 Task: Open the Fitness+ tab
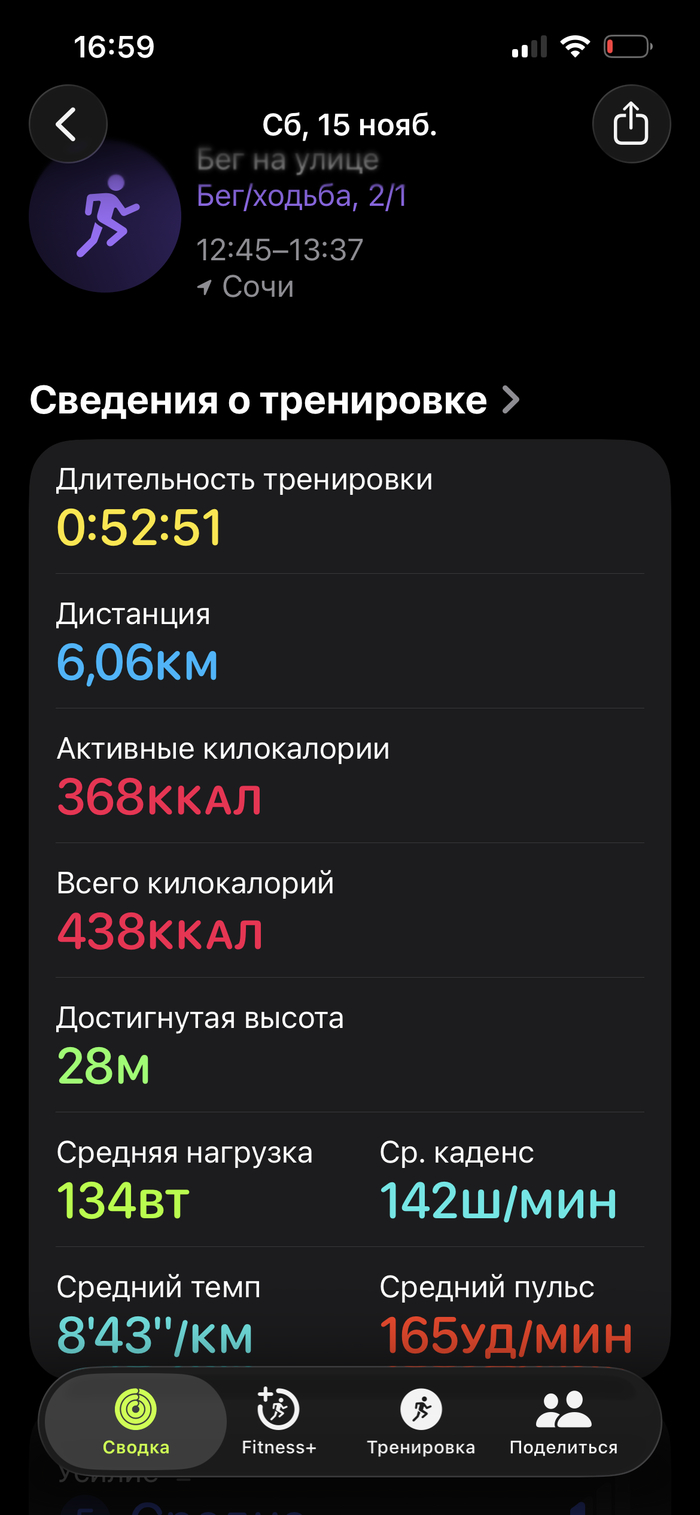[279, 1421]
